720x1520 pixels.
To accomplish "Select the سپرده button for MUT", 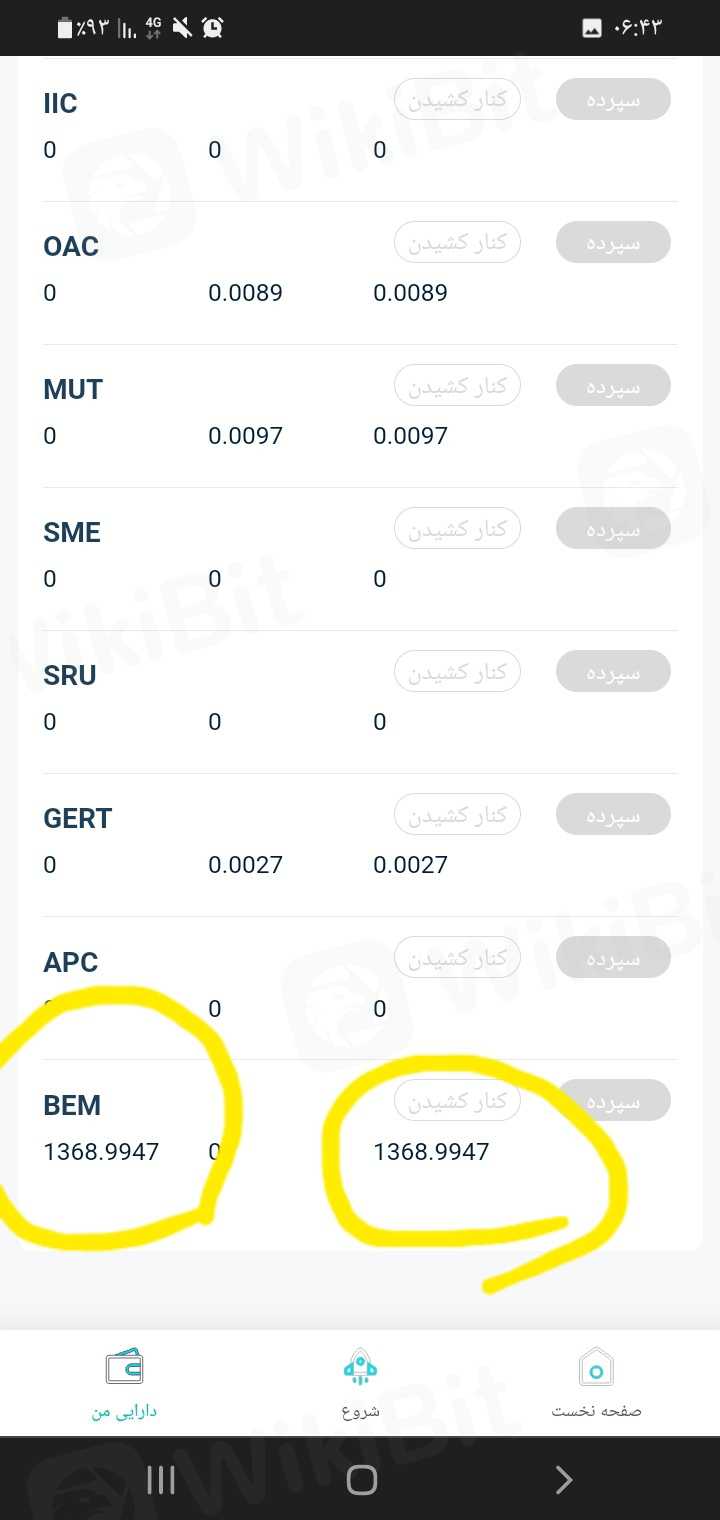I will click(613, 385).
